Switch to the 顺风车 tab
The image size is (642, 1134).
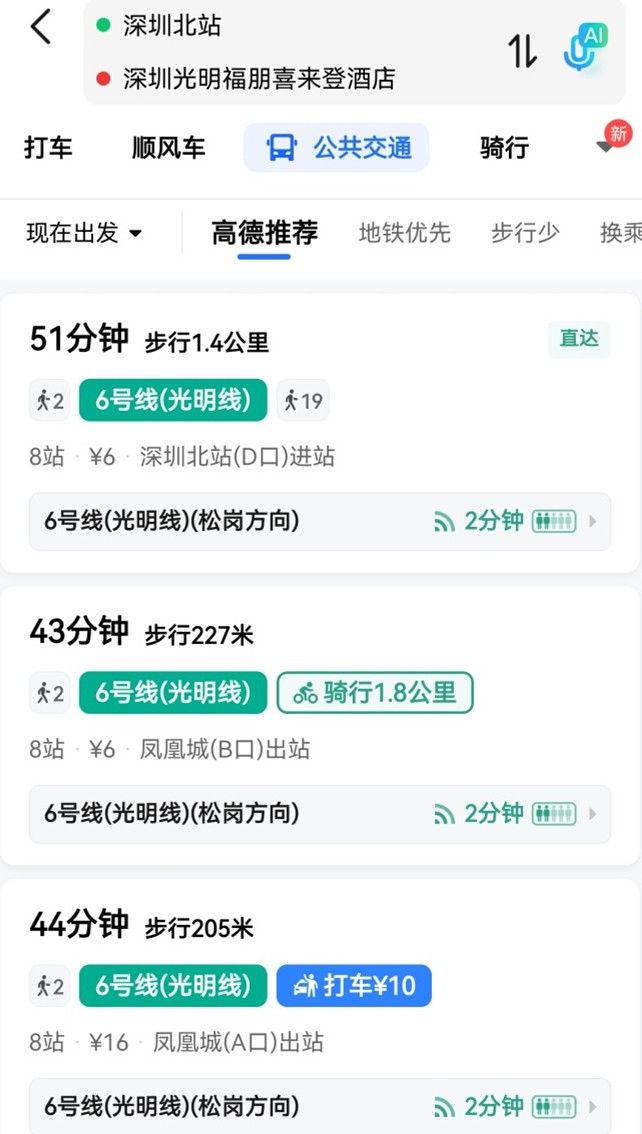coord(168,149)
